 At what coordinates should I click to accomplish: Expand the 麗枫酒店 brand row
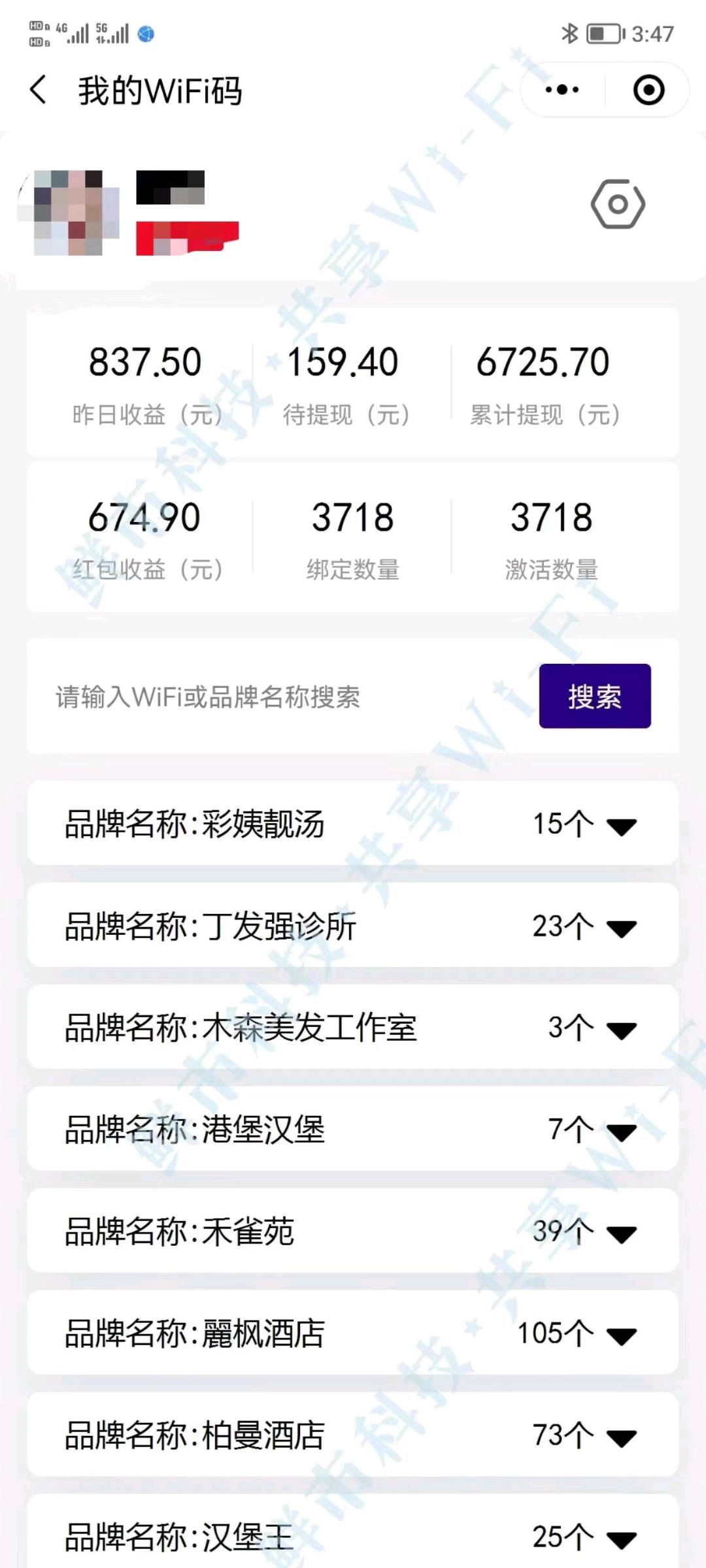pyautogui.click(x=353, y=1333)
